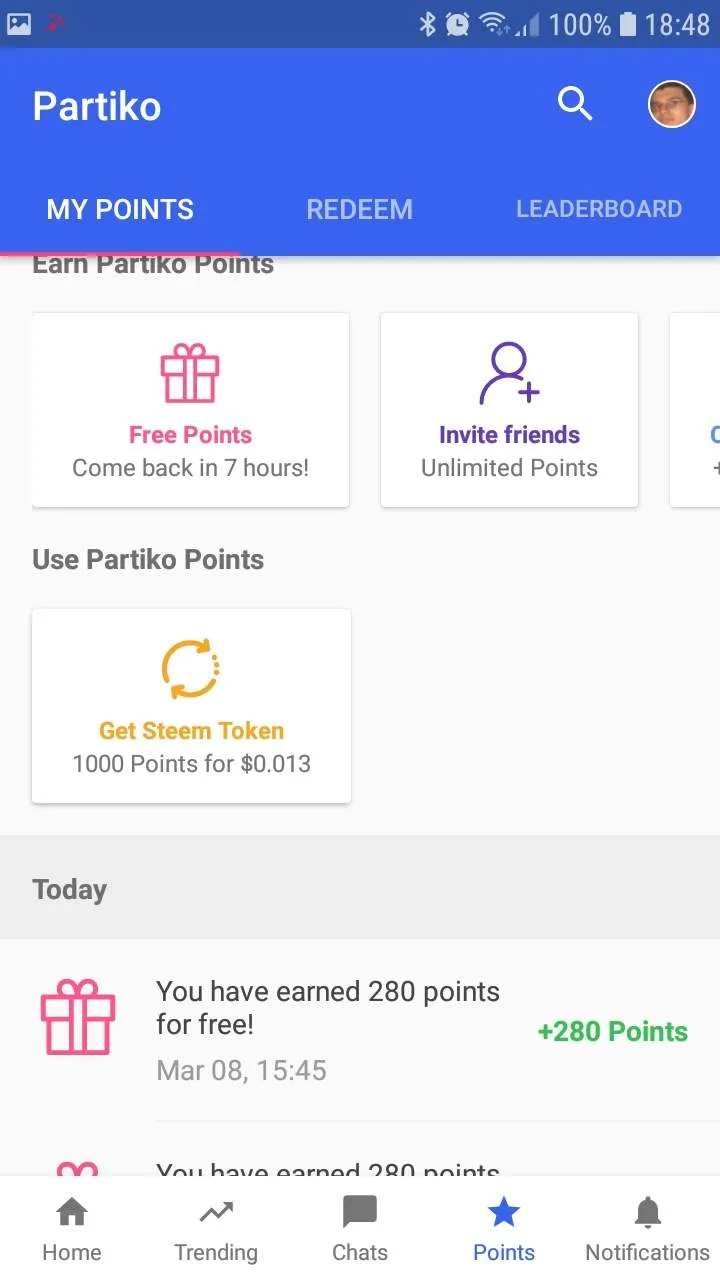Open the Notifications tab in the bottom bar
This screenshot has width=720, height=1280.
[x=648, y=1230]
